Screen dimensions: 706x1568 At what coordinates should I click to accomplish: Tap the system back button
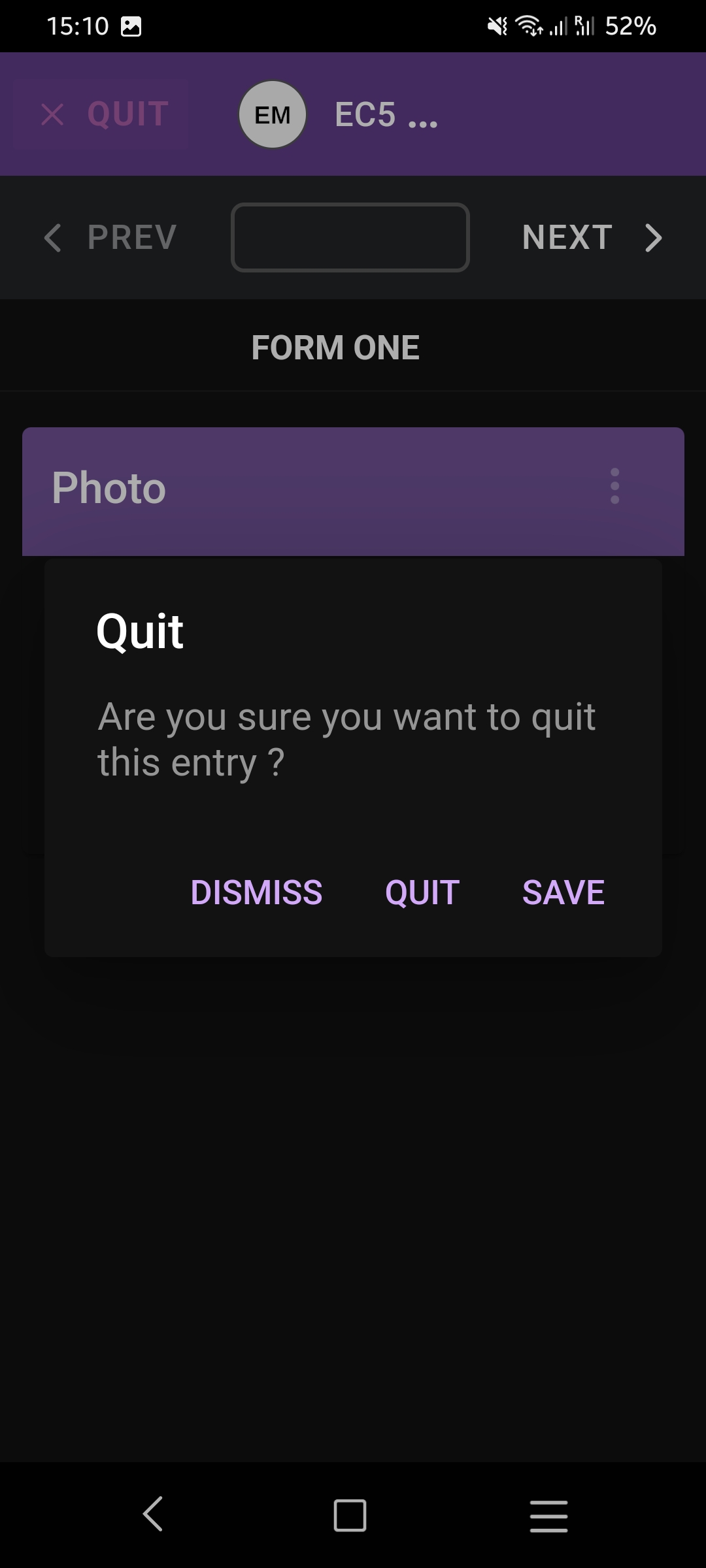point(153,1514)
